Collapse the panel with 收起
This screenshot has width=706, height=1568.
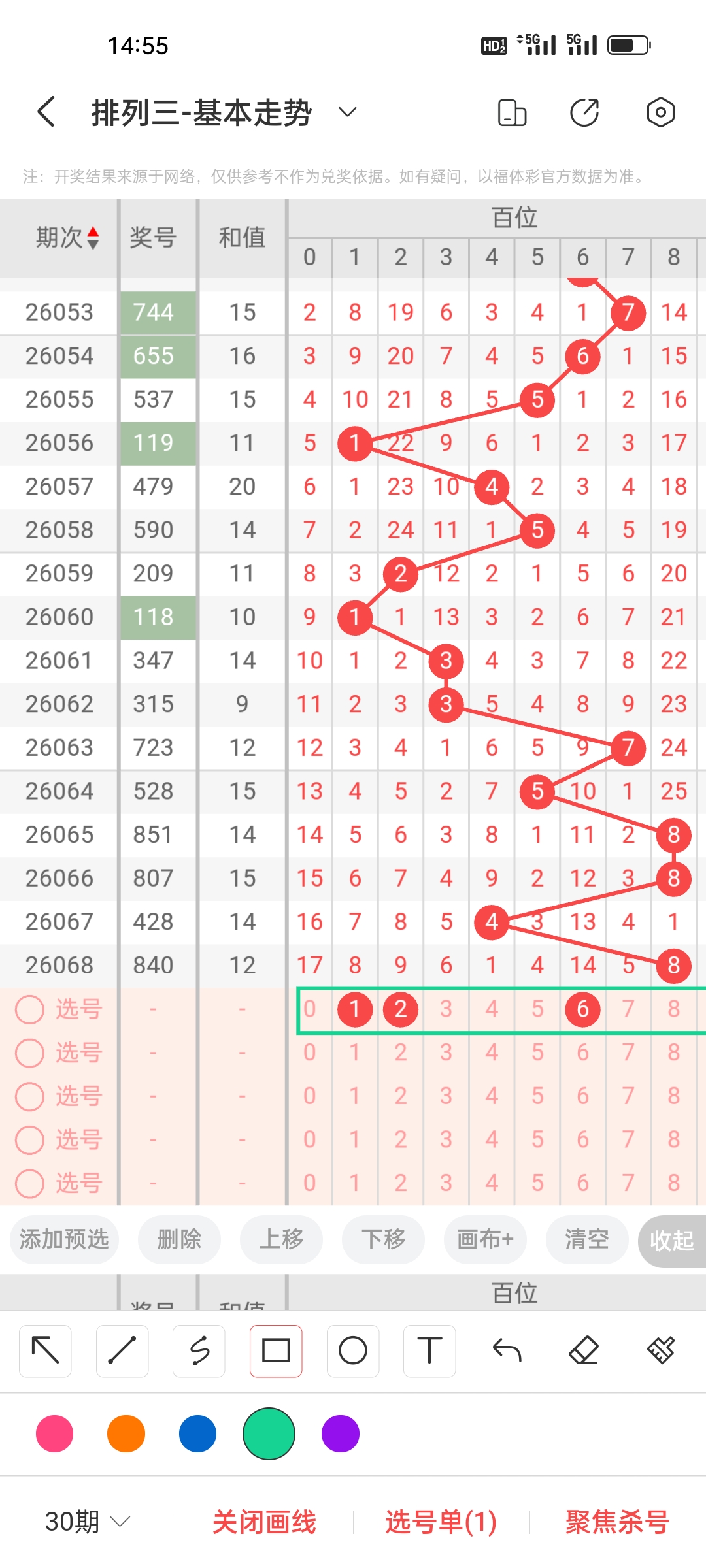point(672,1241)
